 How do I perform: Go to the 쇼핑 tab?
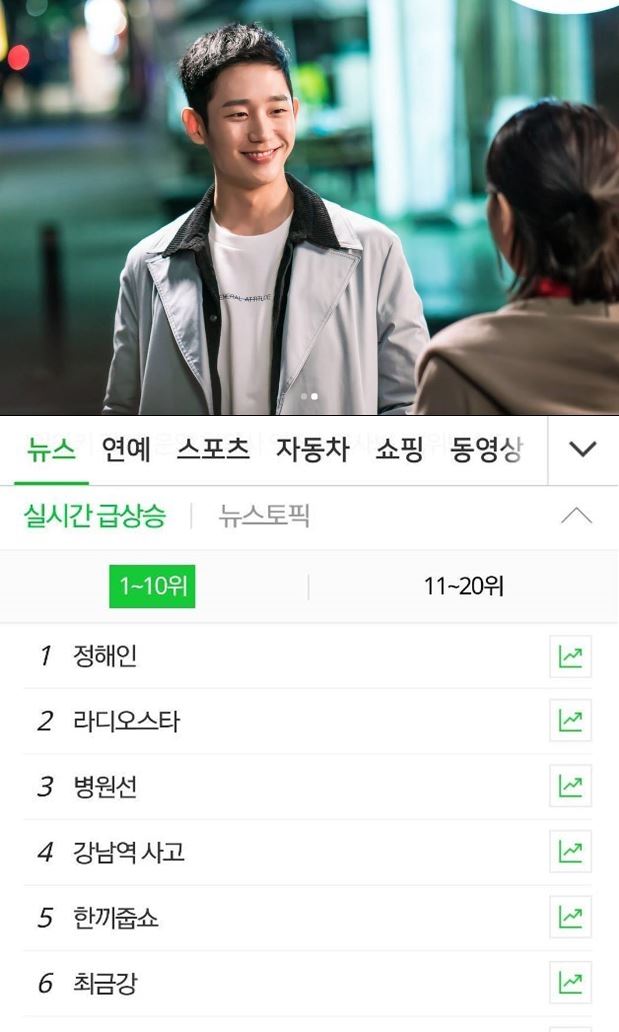400,450
